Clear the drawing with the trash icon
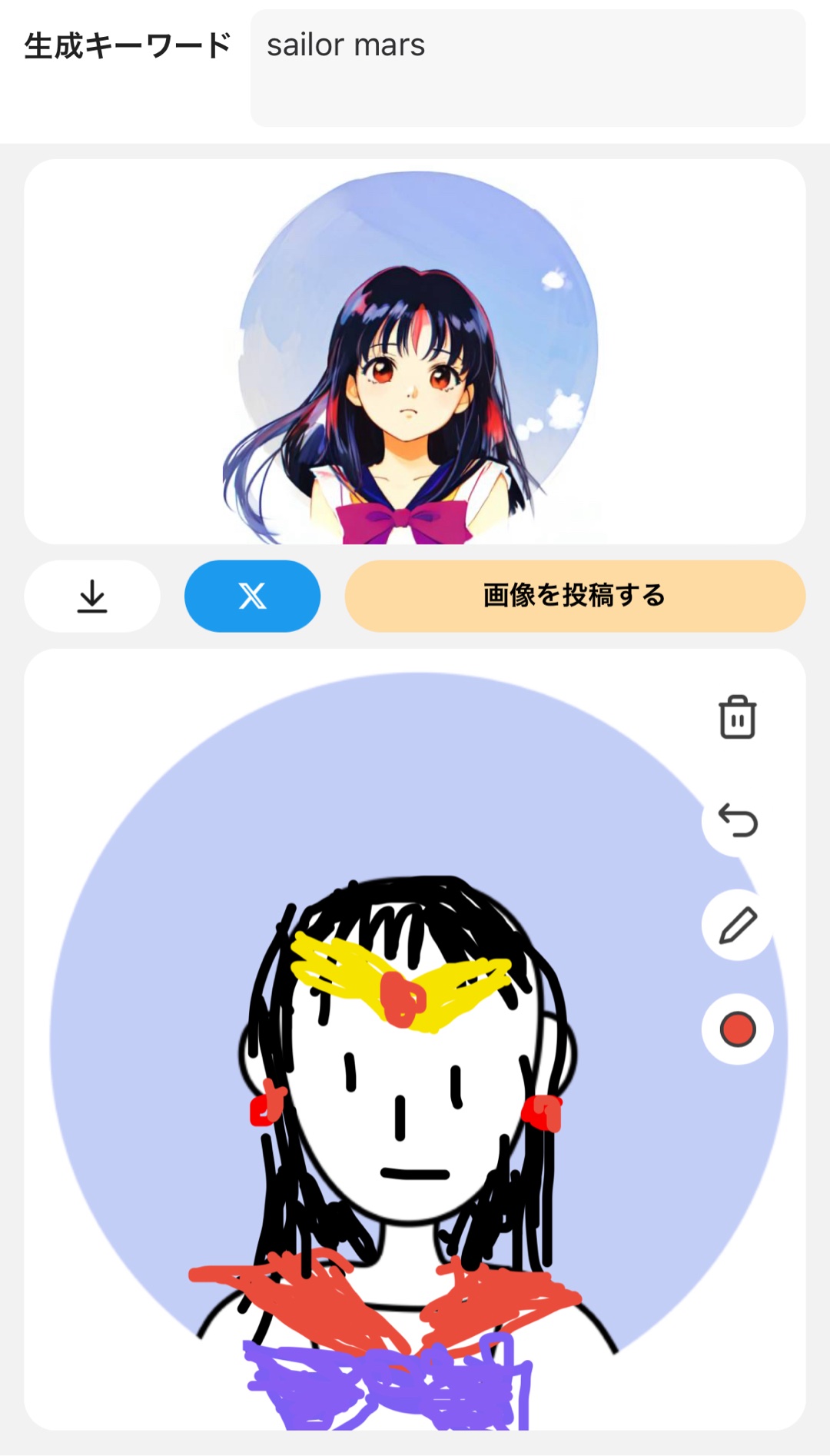 (738, 717)
